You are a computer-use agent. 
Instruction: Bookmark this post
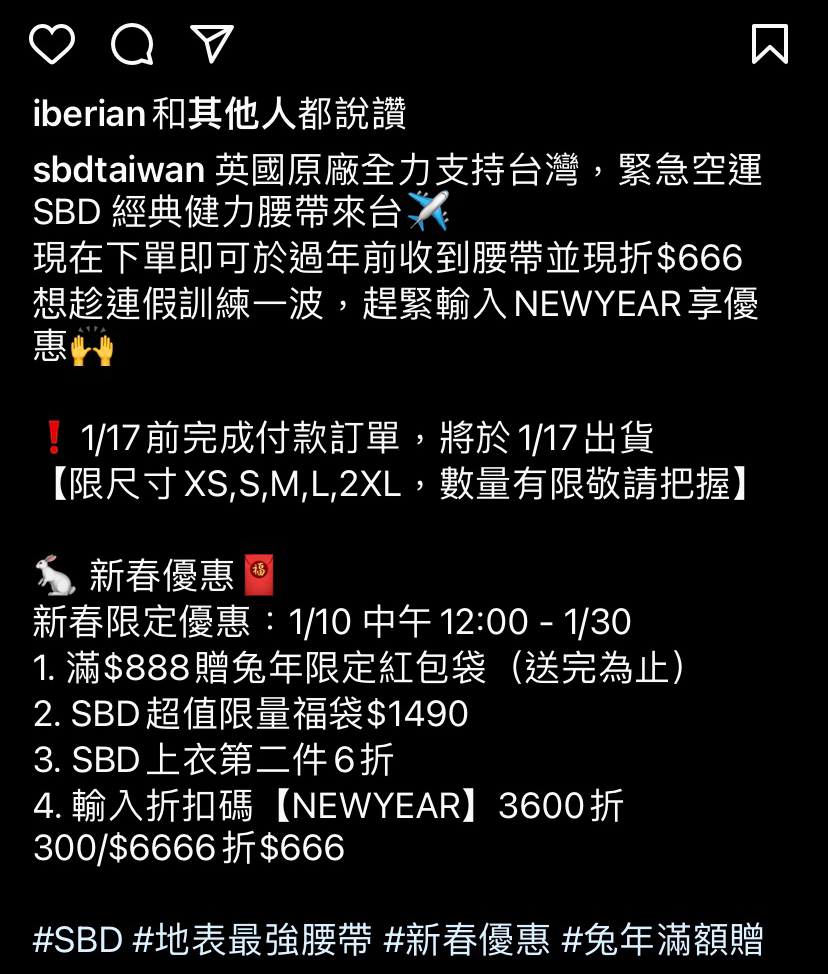769,45
